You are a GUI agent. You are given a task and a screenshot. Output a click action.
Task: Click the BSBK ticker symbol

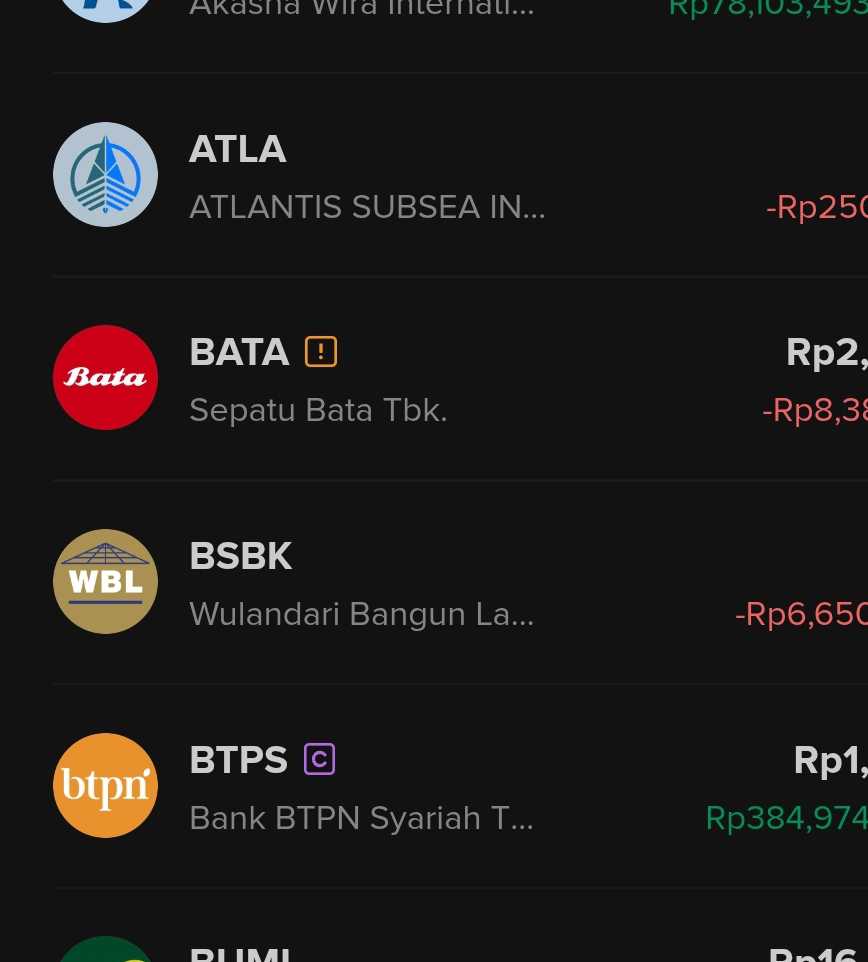[240, 557]
